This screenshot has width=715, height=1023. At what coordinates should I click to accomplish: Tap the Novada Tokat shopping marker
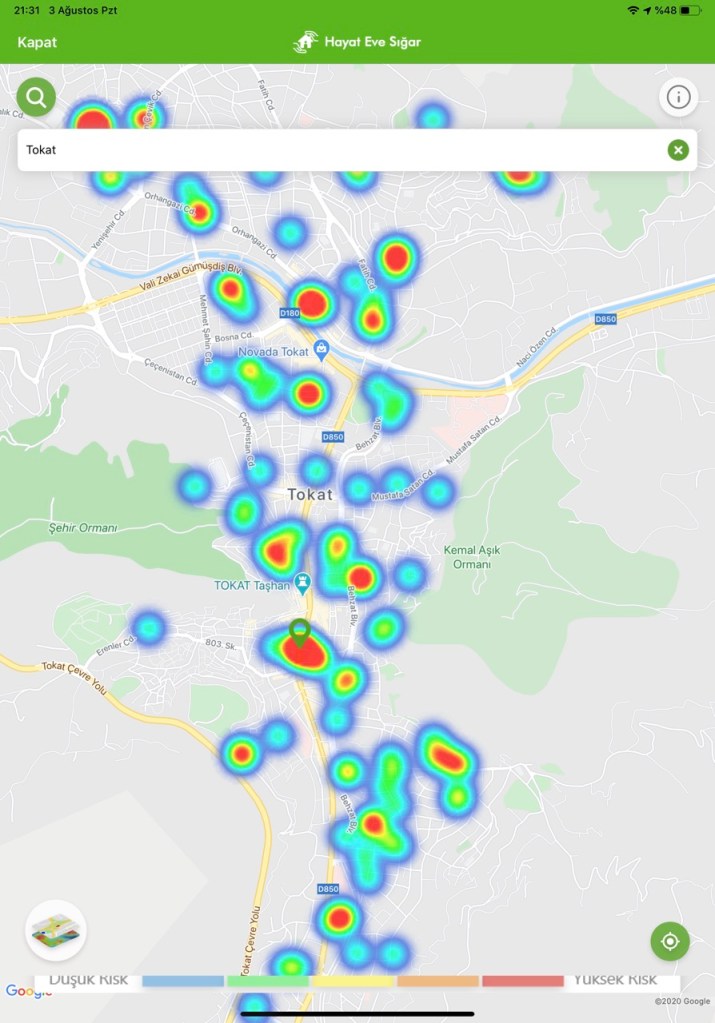pyautogui.click(x=320, y=349)
